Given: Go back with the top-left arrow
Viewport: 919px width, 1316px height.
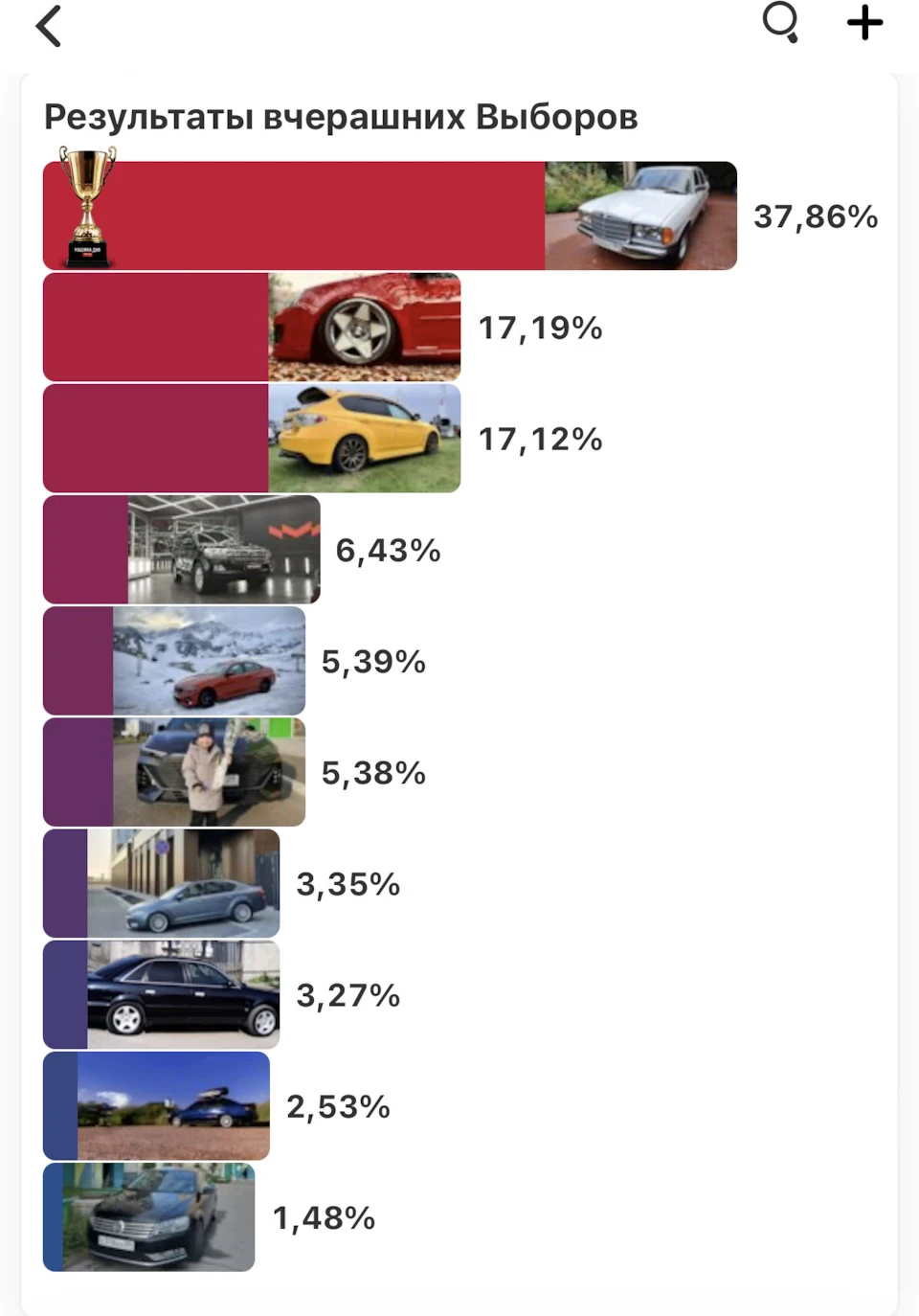Looking at the screenshot, I should click(x=48, y=26).
